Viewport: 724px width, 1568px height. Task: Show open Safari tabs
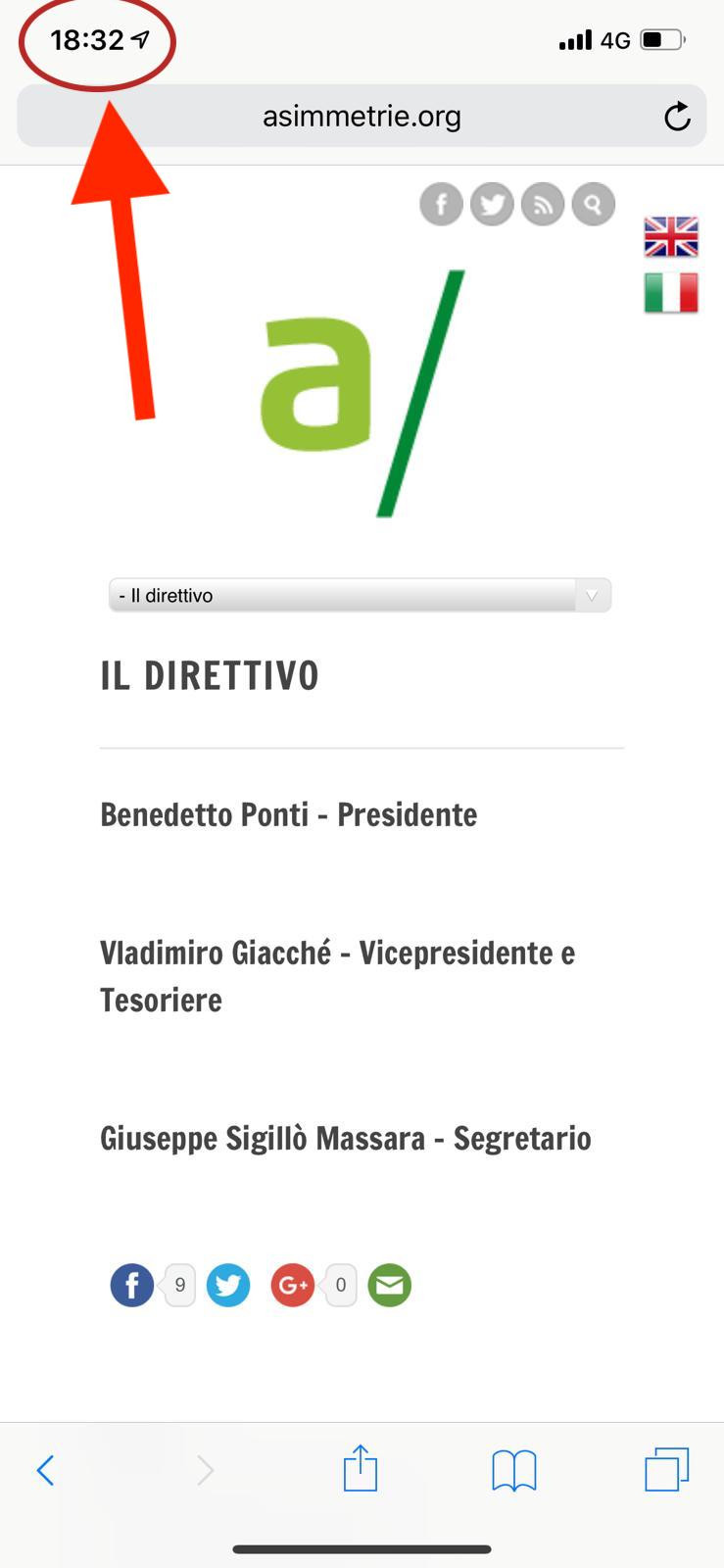[x=667, y=1469]
